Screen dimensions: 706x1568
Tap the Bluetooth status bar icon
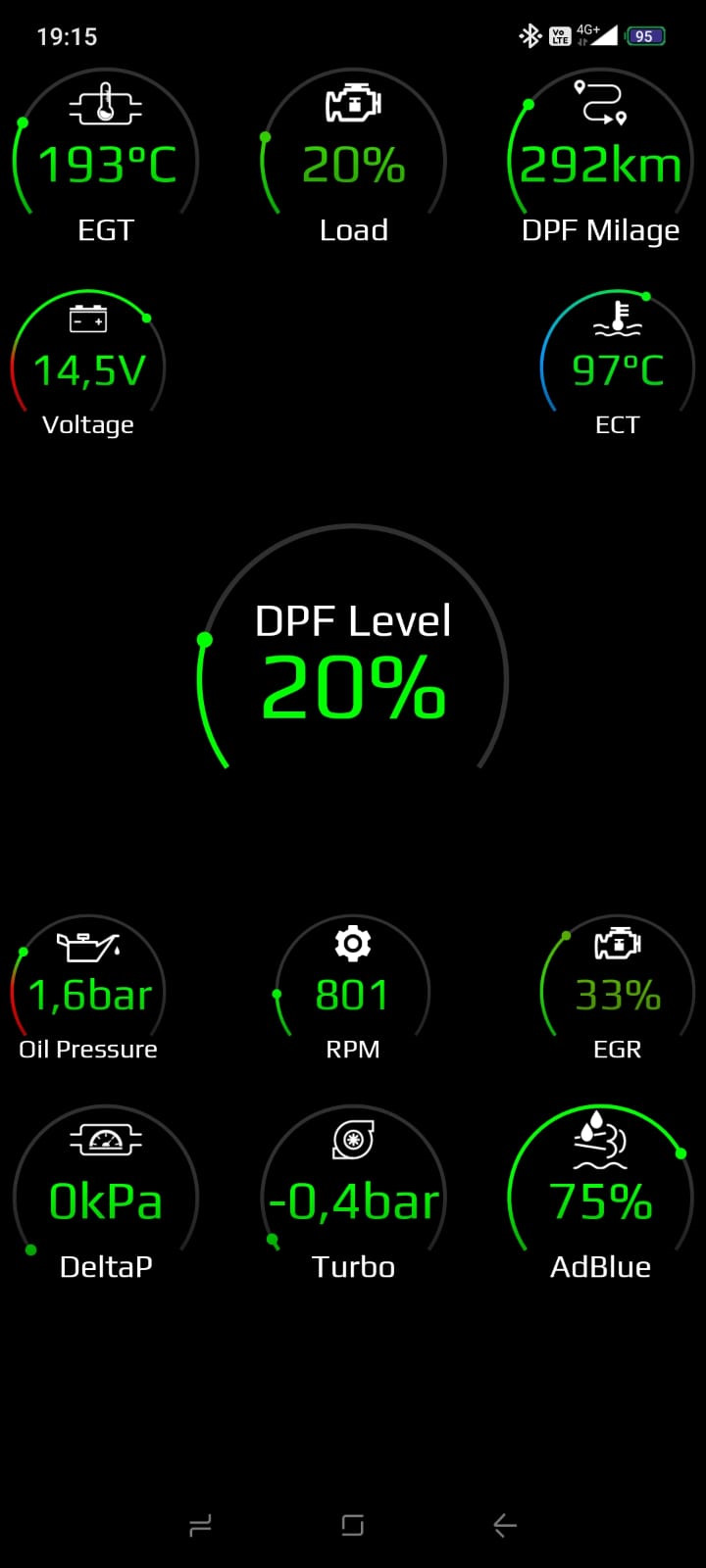click(x=529, y=35)
